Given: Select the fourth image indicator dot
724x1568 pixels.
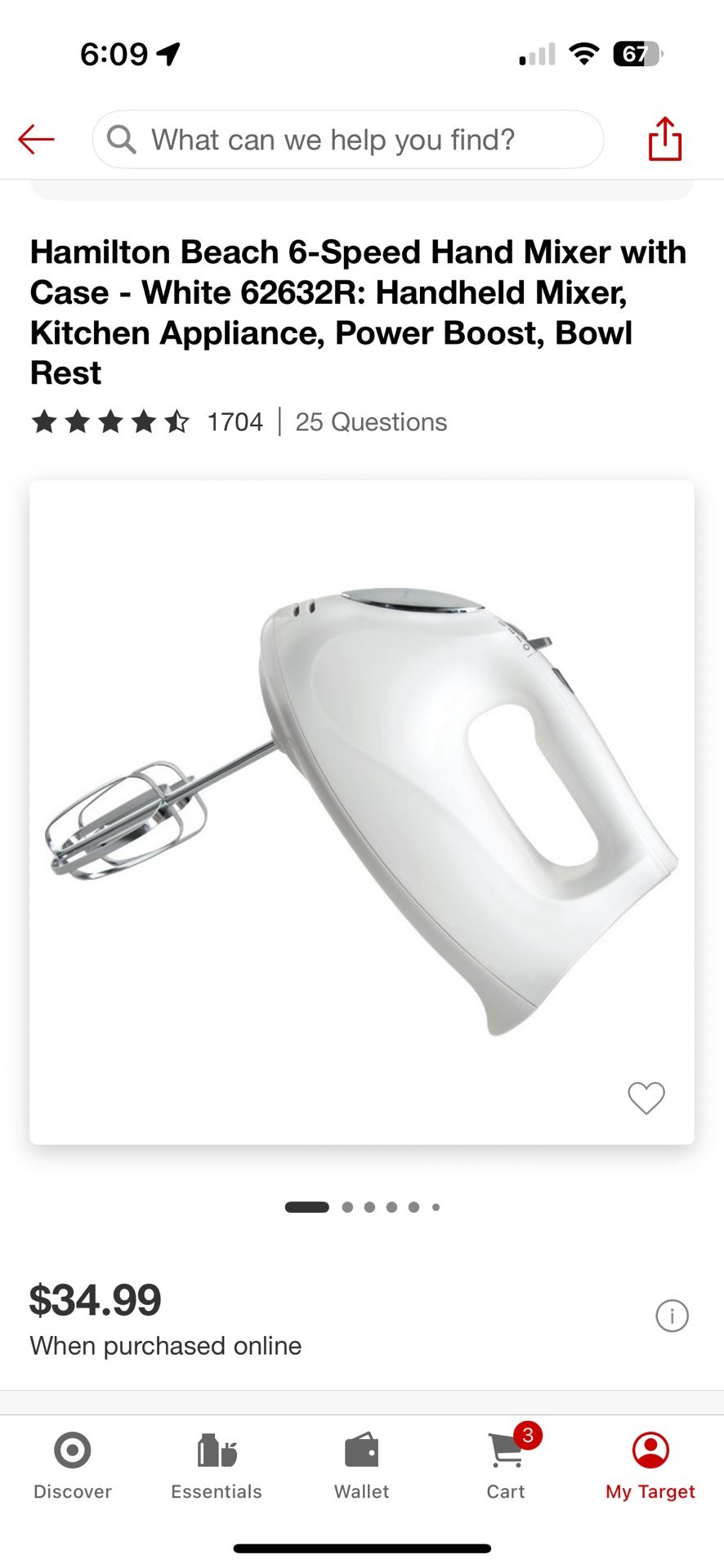Looking at the screenshot, I should (x=391, y=1206).
